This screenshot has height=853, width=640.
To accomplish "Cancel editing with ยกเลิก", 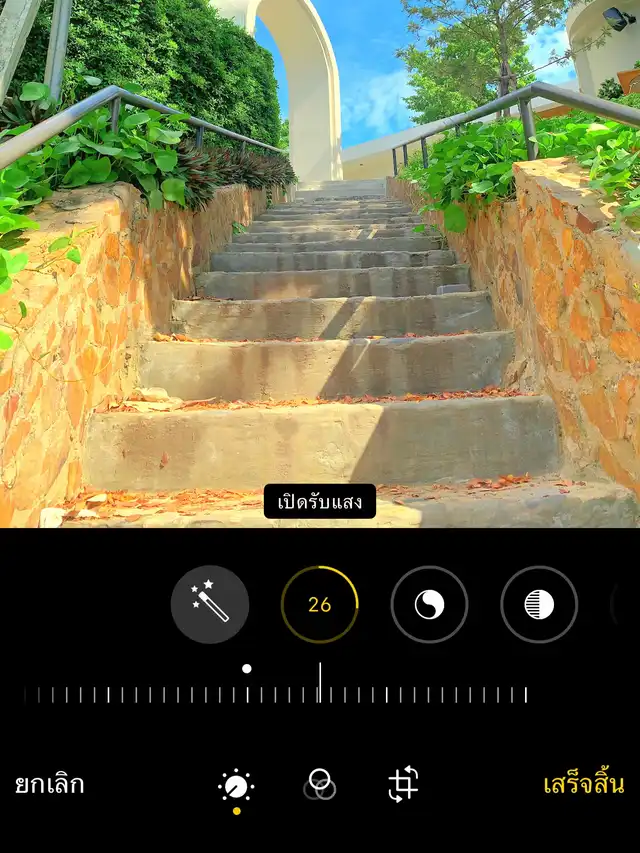I will pos(50,784).
